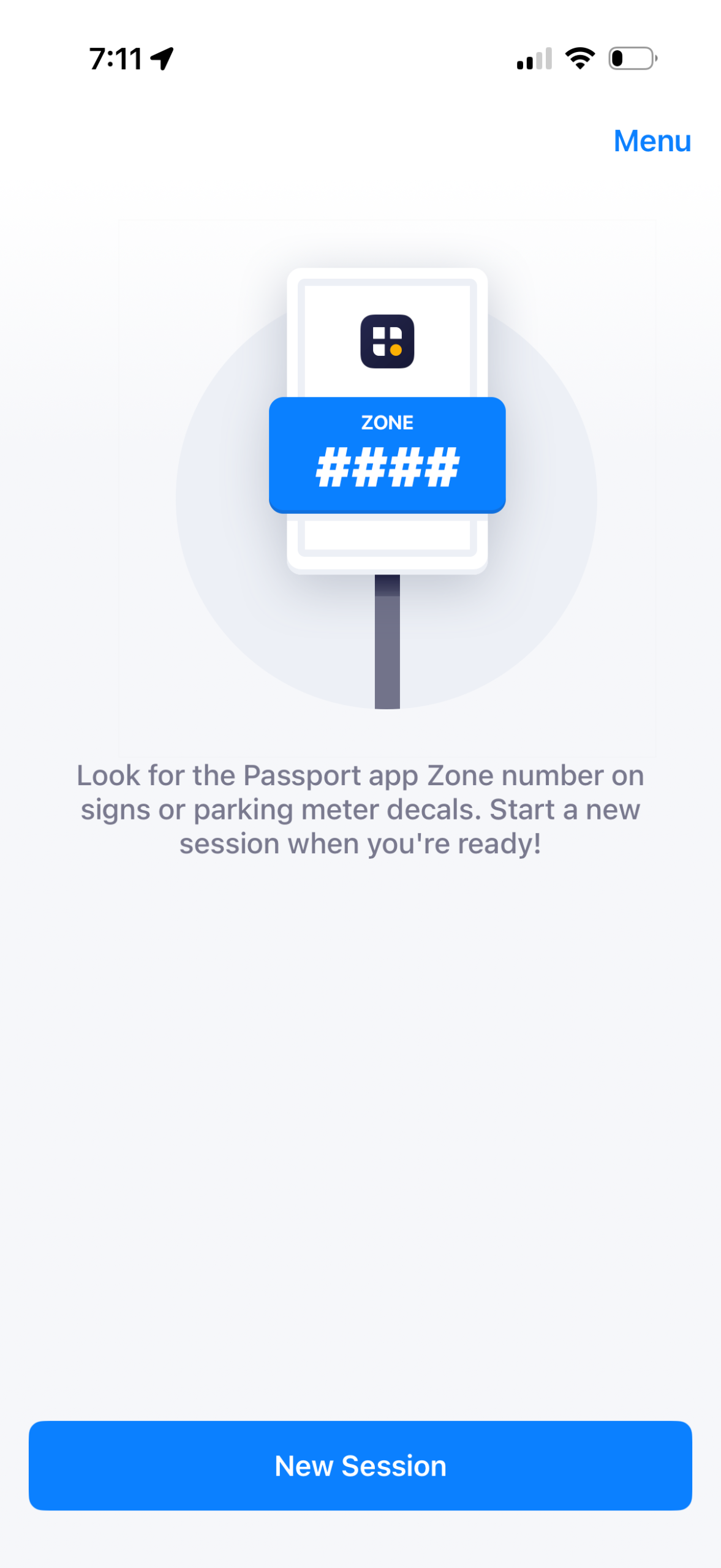Start a New Session
The height and width of the screenshot is (1568, 721).
click(x=360, y=1465)
